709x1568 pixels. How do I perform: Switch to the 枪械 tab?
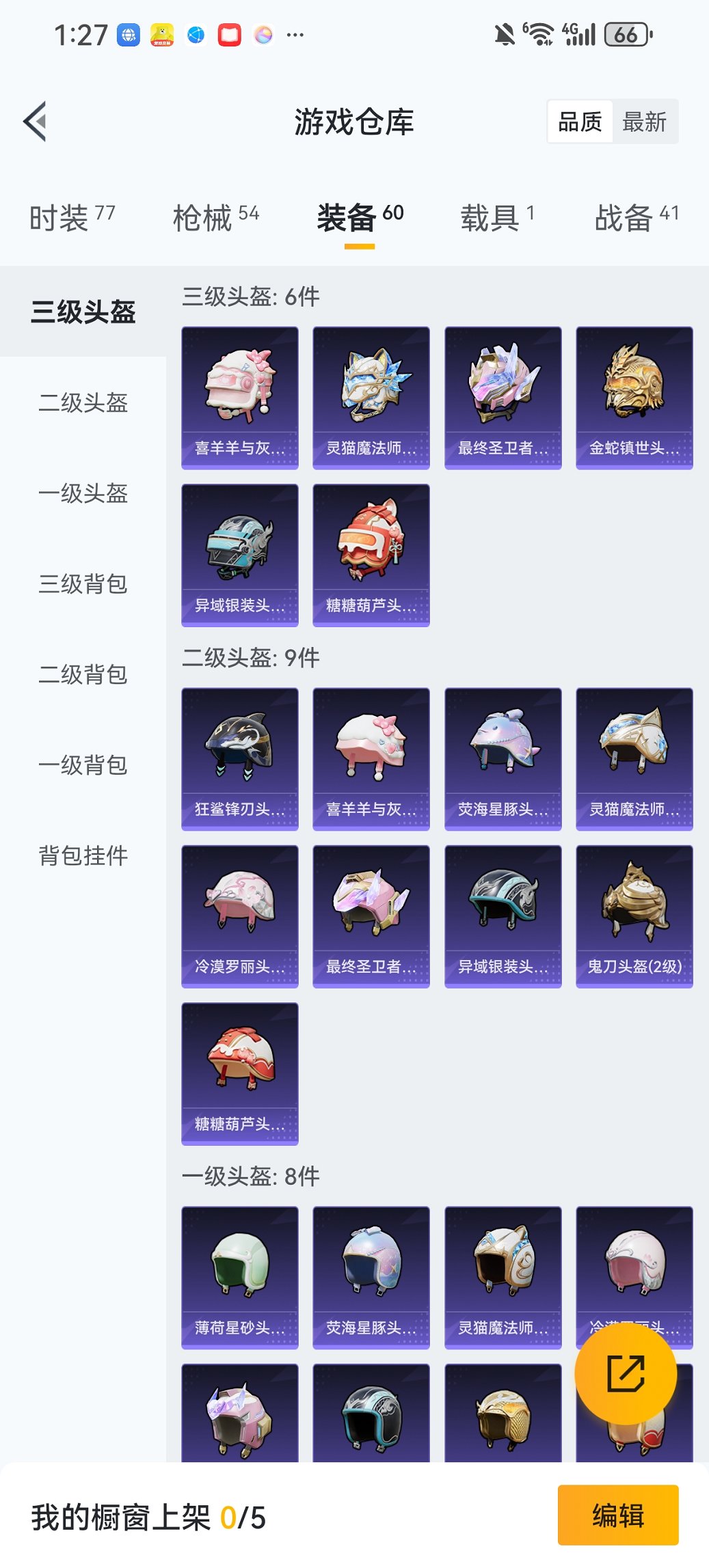(215, 218)
